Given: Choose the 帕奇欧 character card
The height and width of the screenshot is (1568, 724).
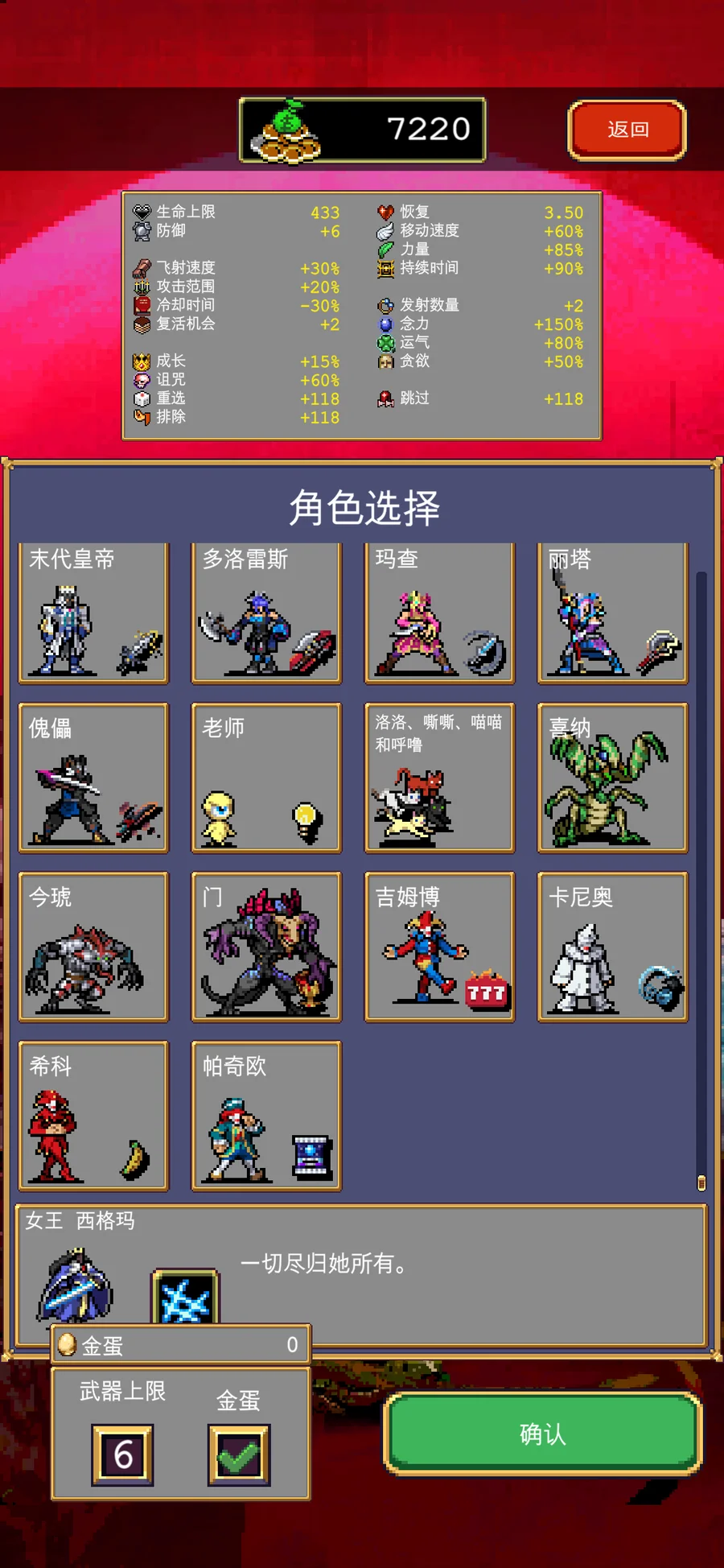Looking at the screenshot, I should 266,1116.
